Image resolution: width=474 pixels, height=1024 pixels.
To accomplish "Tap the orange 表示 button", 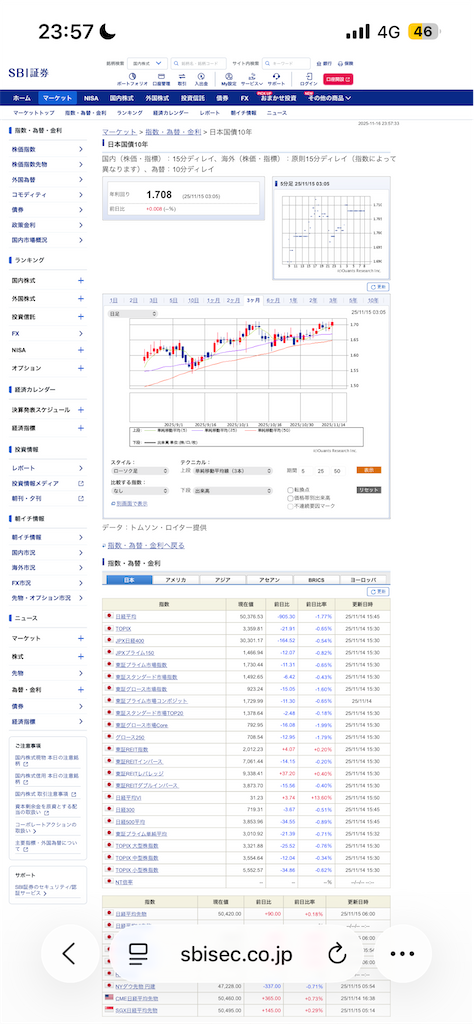I will click(x=369, y=470).
